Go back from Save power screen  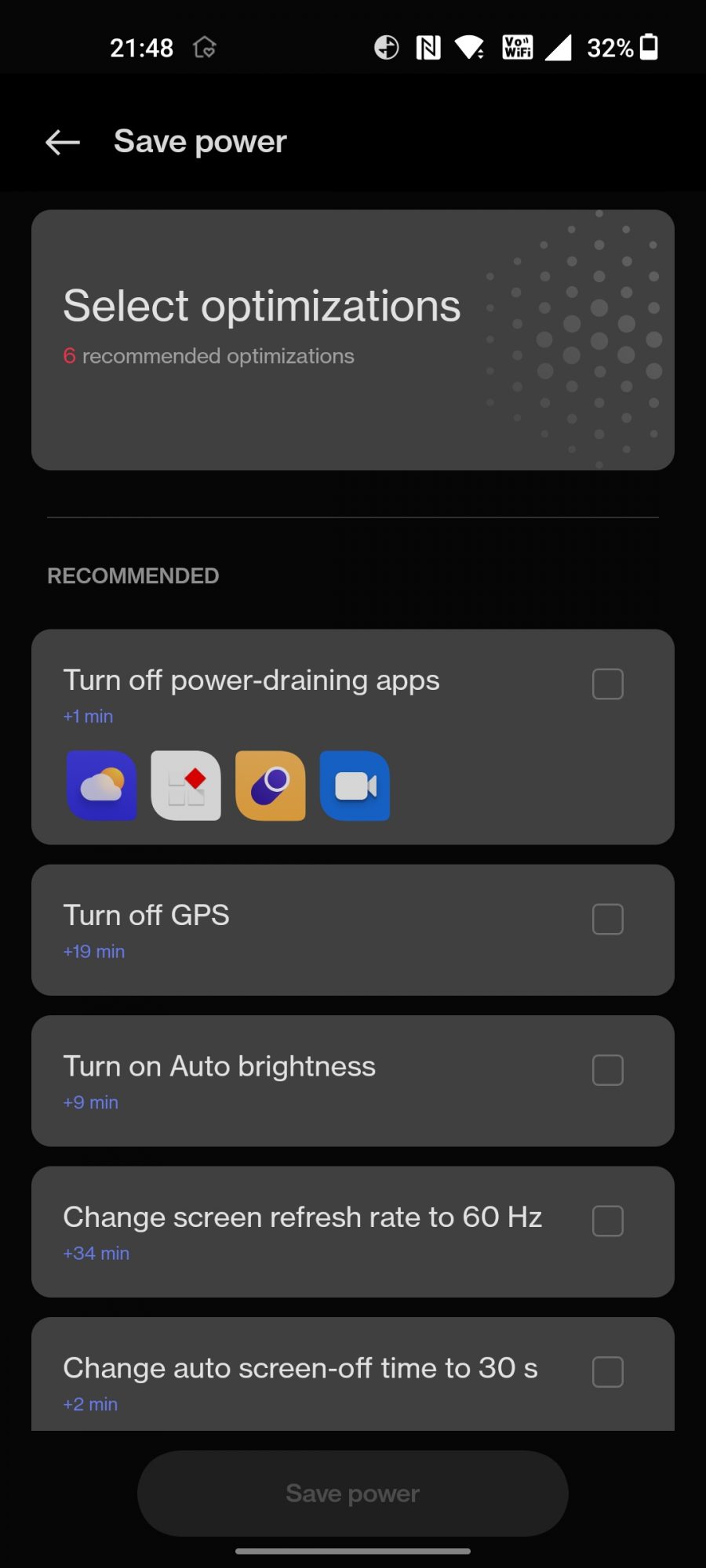tap(63, 142)
